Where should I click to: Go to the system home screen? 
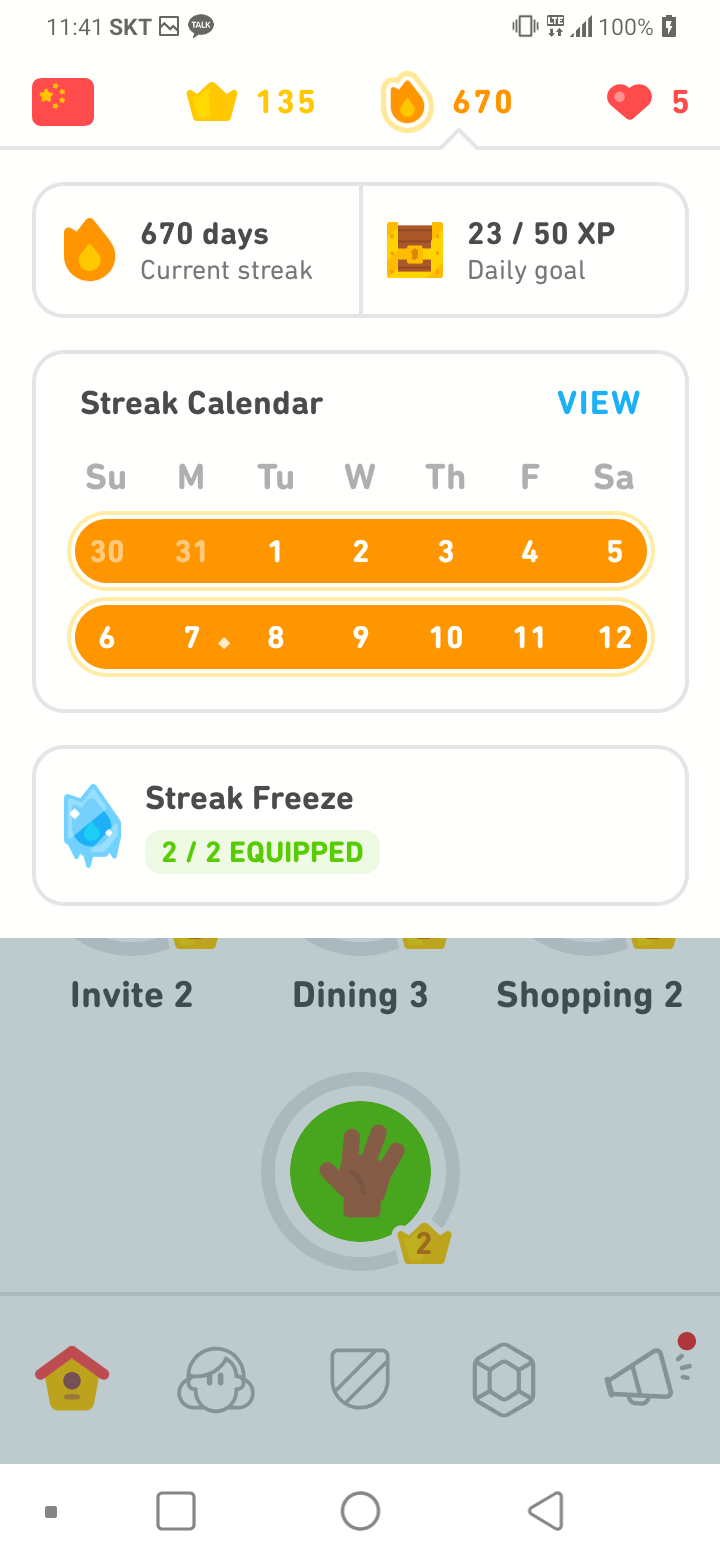360,1511
